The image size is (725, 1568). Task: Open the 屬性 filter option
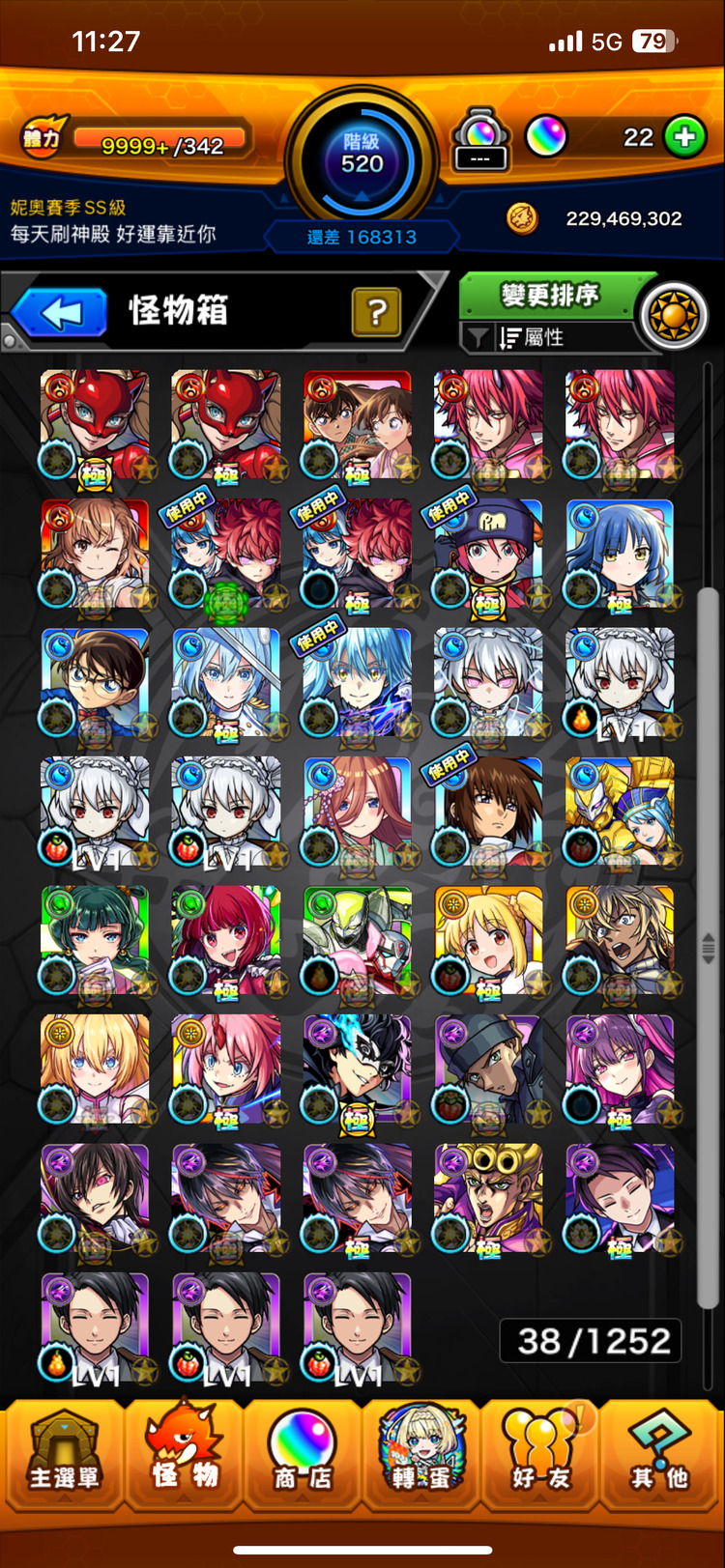pyautogui.click(x=543, y=337)
